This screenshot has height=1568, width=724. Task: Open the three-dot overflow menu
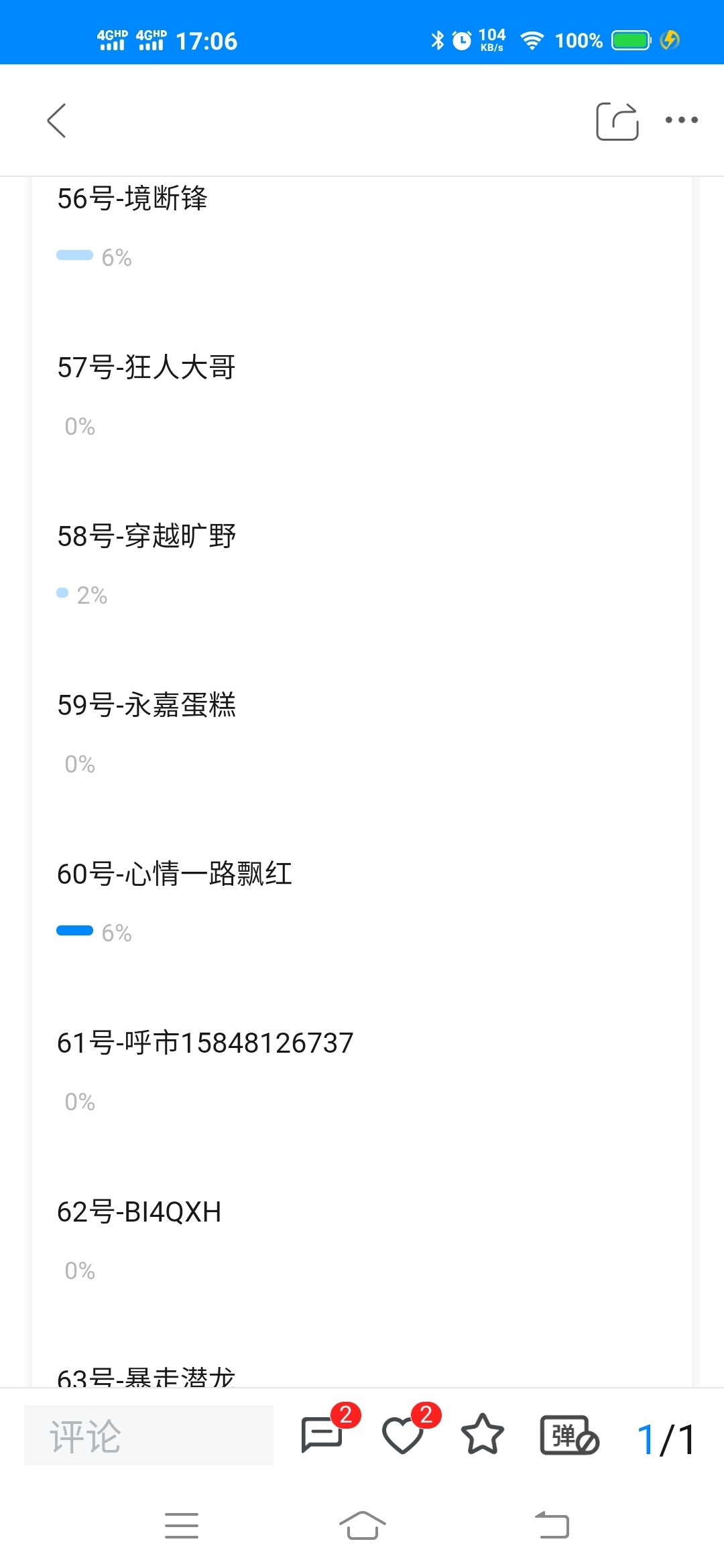(681, 120)
